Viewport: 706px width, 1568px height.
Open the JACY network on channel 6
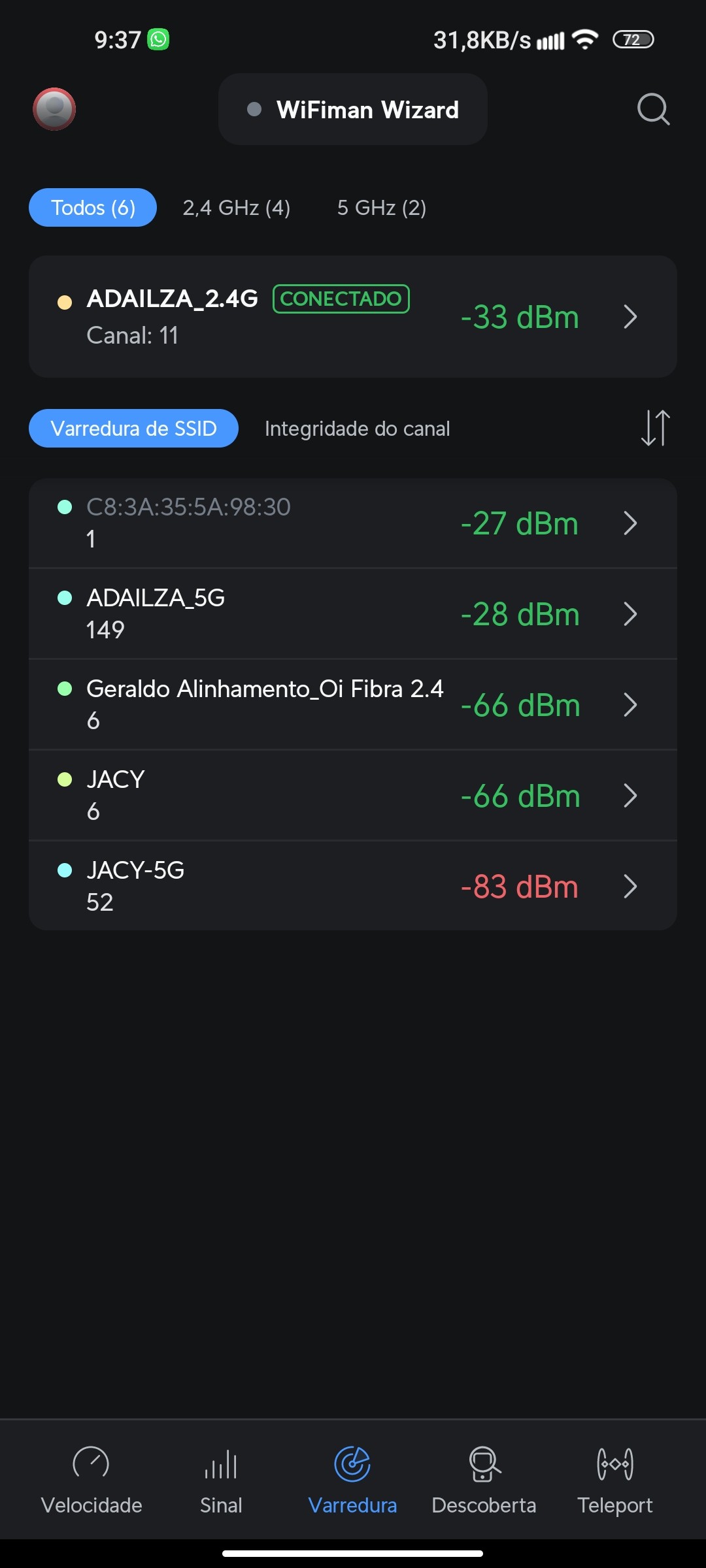[352, 796]
